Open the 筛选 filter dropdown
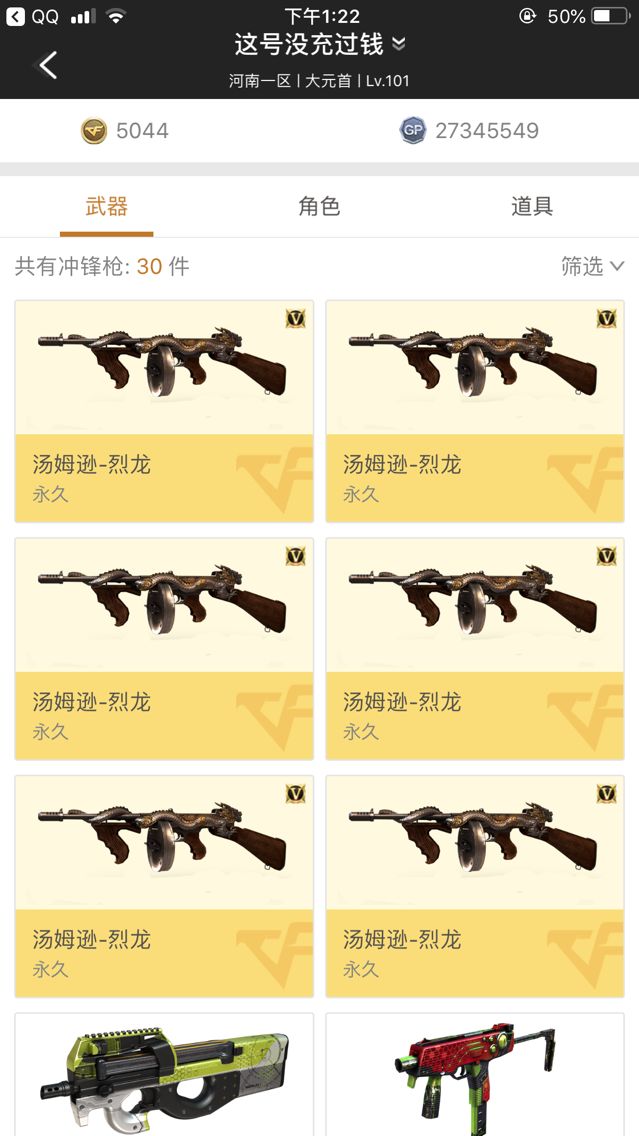The width and height of the screenshot is (639, 1136). click(592, 266)
